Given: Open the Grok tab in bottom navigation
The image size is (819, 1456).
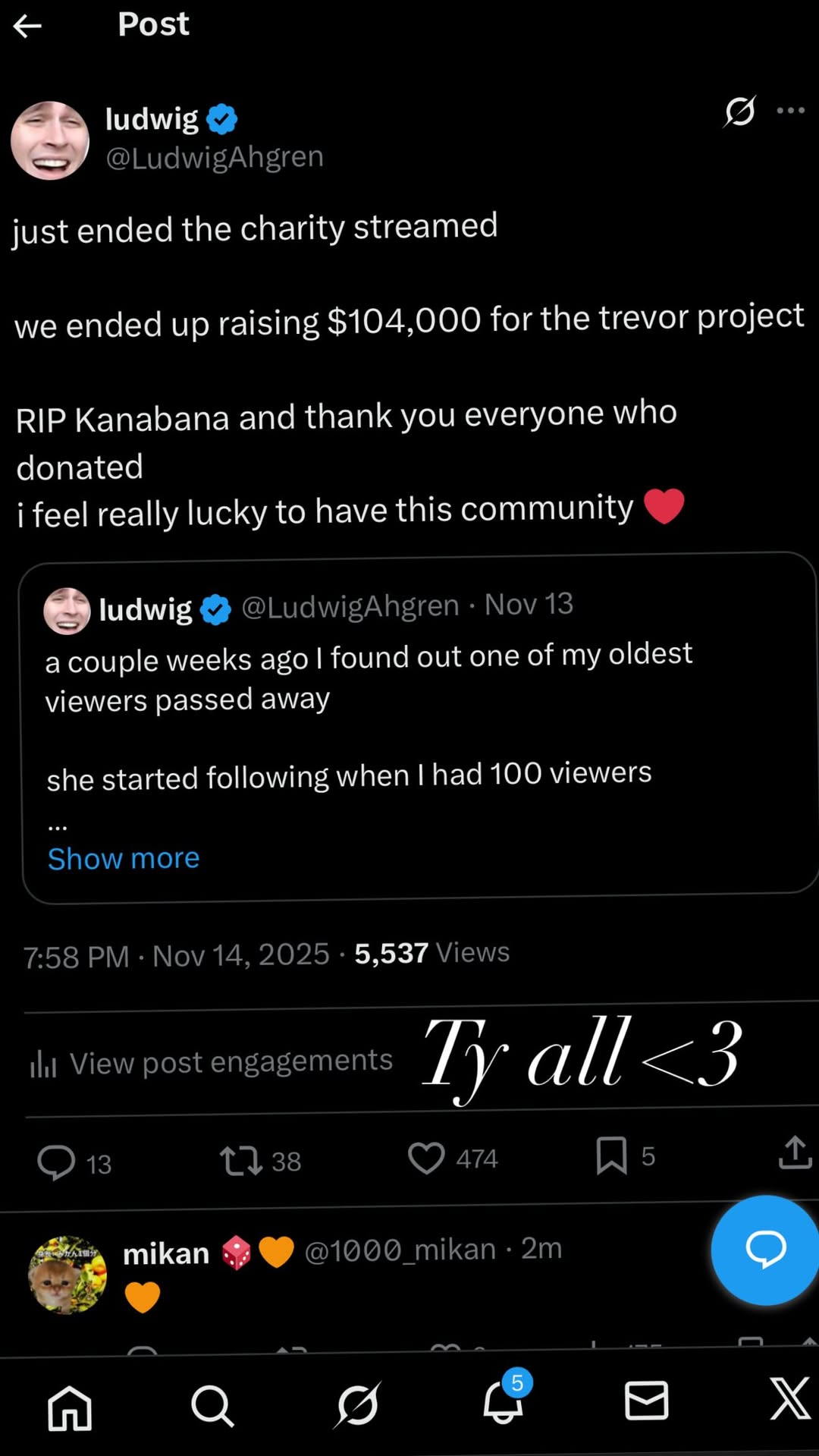Looking at the screenshot, I should click(x=357, y=1405).
